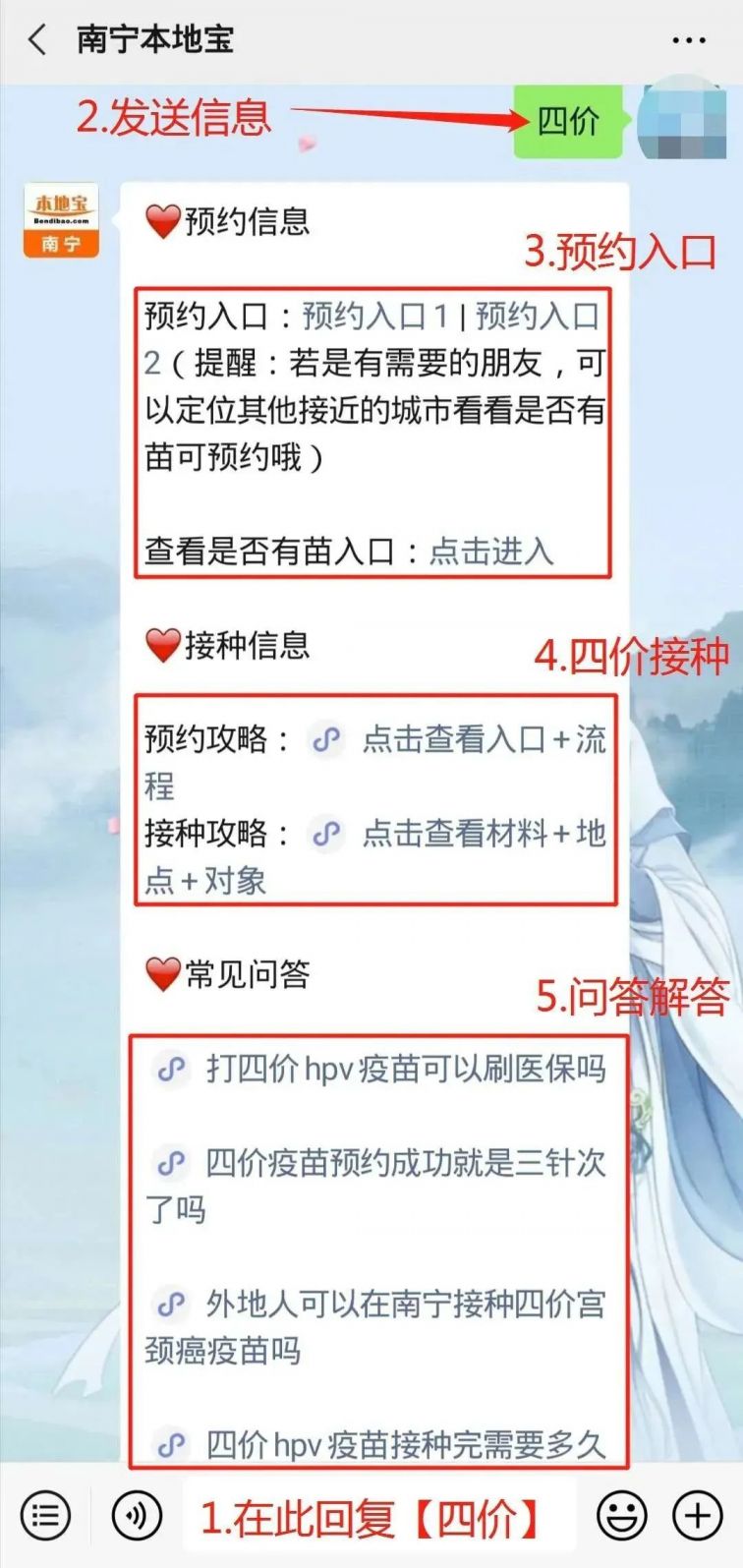The width and height of the screenshot is (743, 1568).
Task: Tap 点击进入 to check vaccine availability
Action: 491,551
